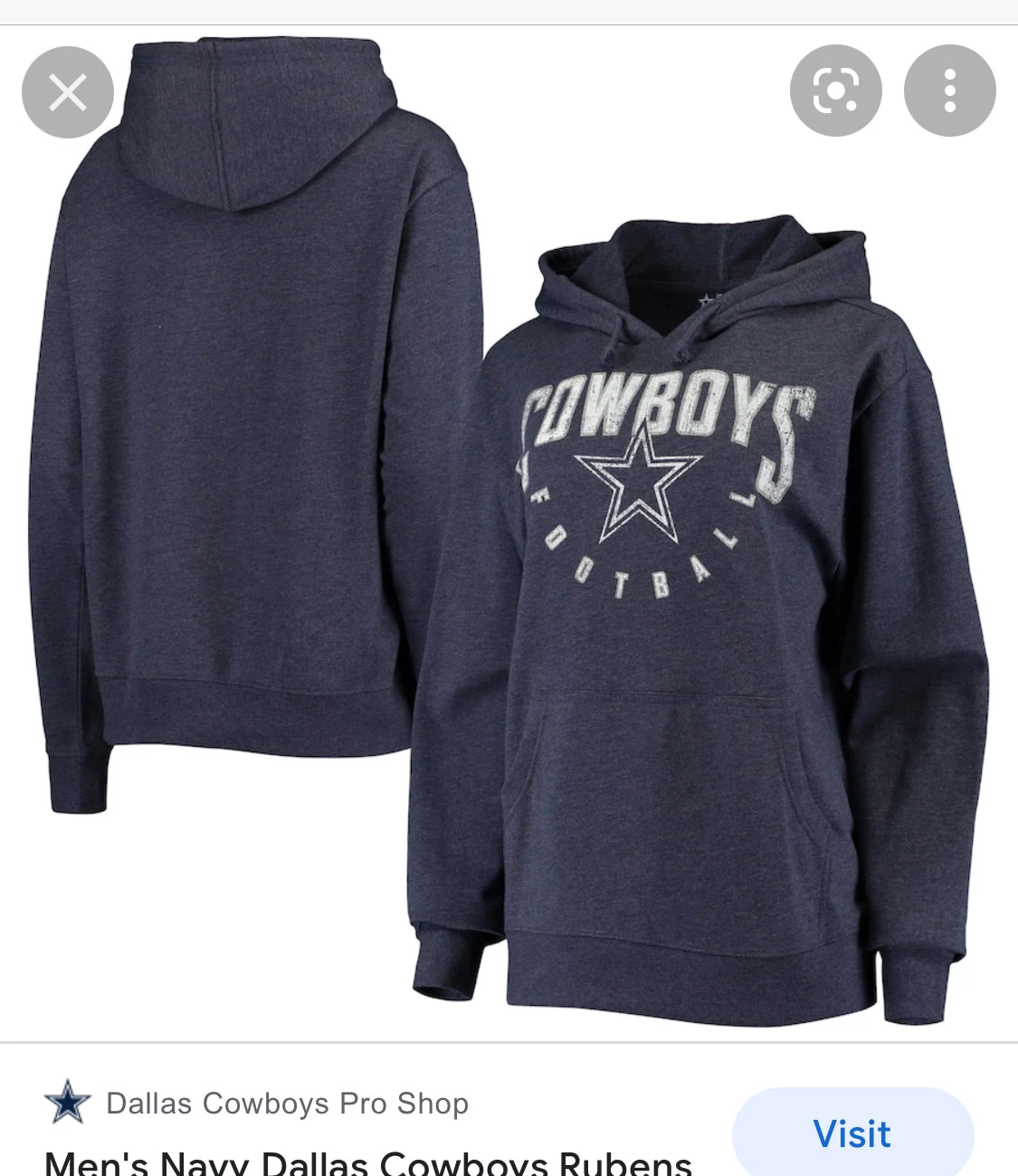Activate Lens to identify the product
Screen dimensions: 1018x1176
(835, 91)
